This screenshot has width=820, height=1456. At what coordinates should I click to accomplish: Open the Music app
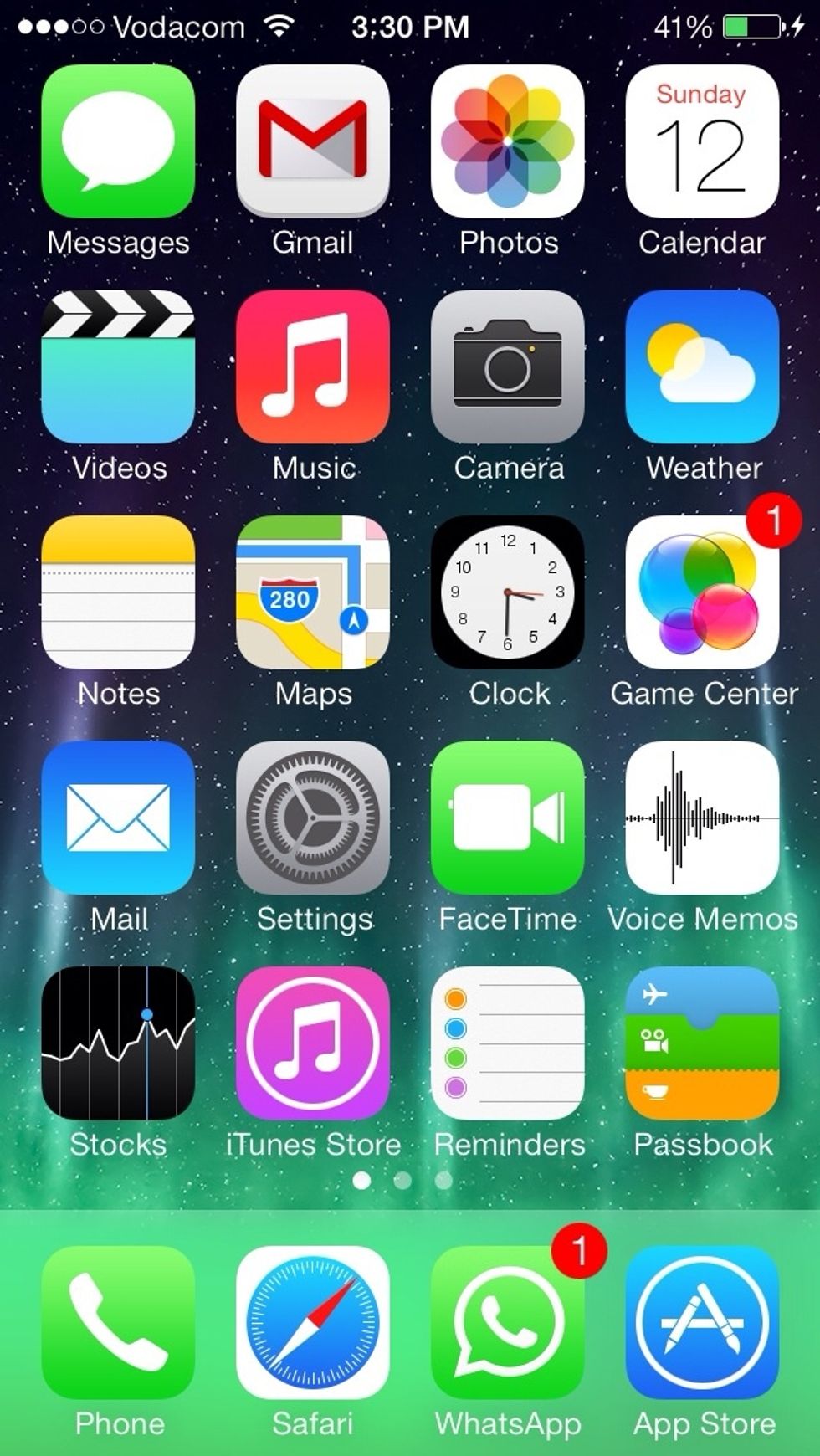pos(313,367)
